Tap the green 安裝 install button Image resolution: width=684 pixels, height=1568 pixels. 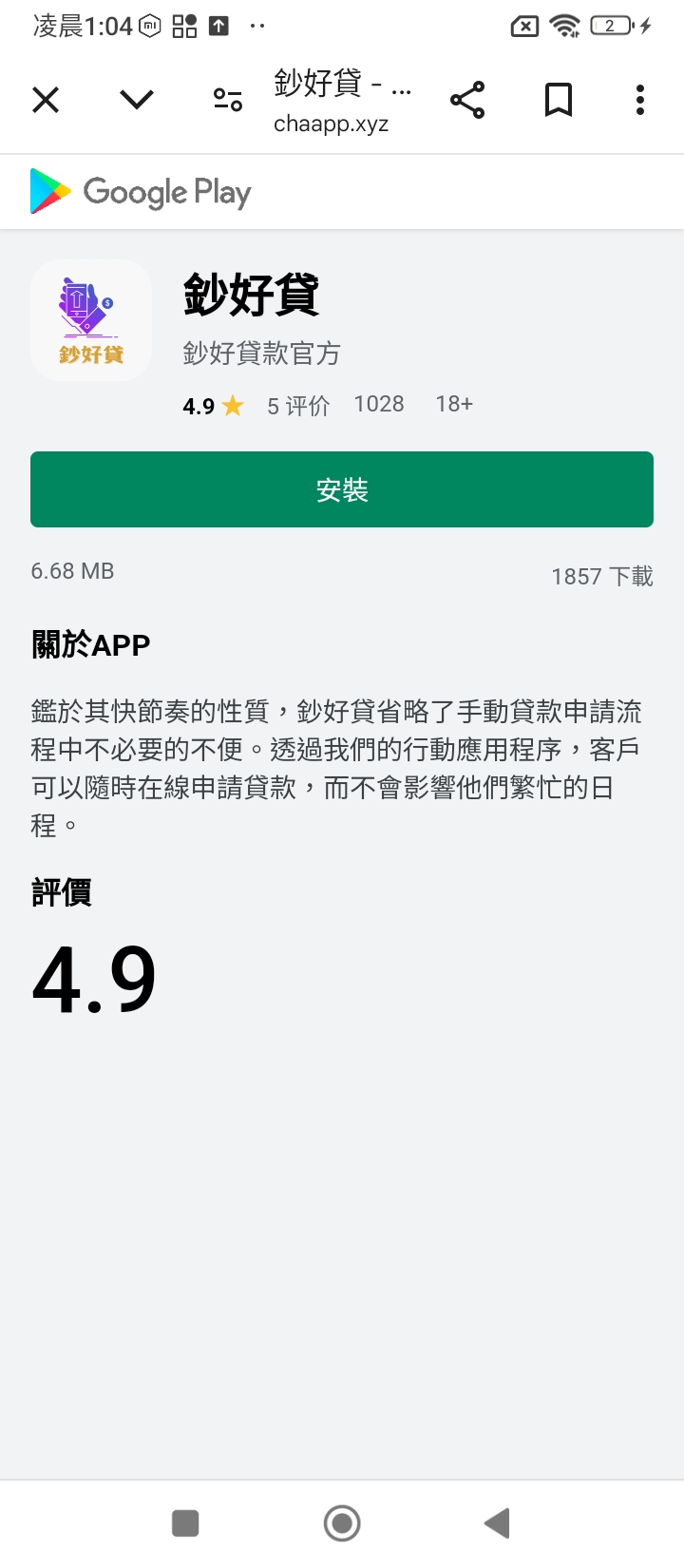342,489
